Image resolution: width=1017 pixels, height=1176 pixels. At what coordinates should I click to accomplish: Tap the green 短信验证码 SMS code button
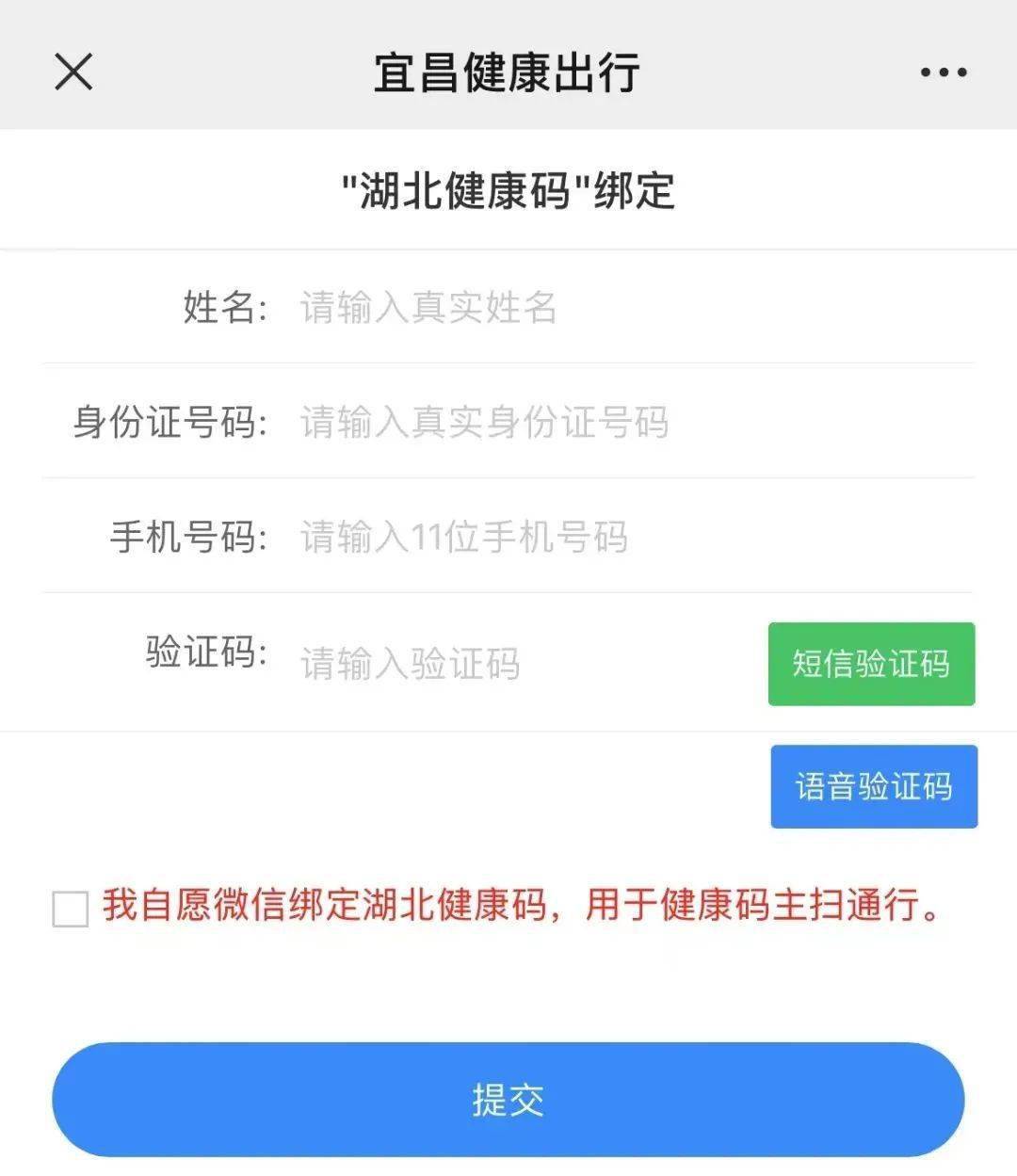pos(871,663)
